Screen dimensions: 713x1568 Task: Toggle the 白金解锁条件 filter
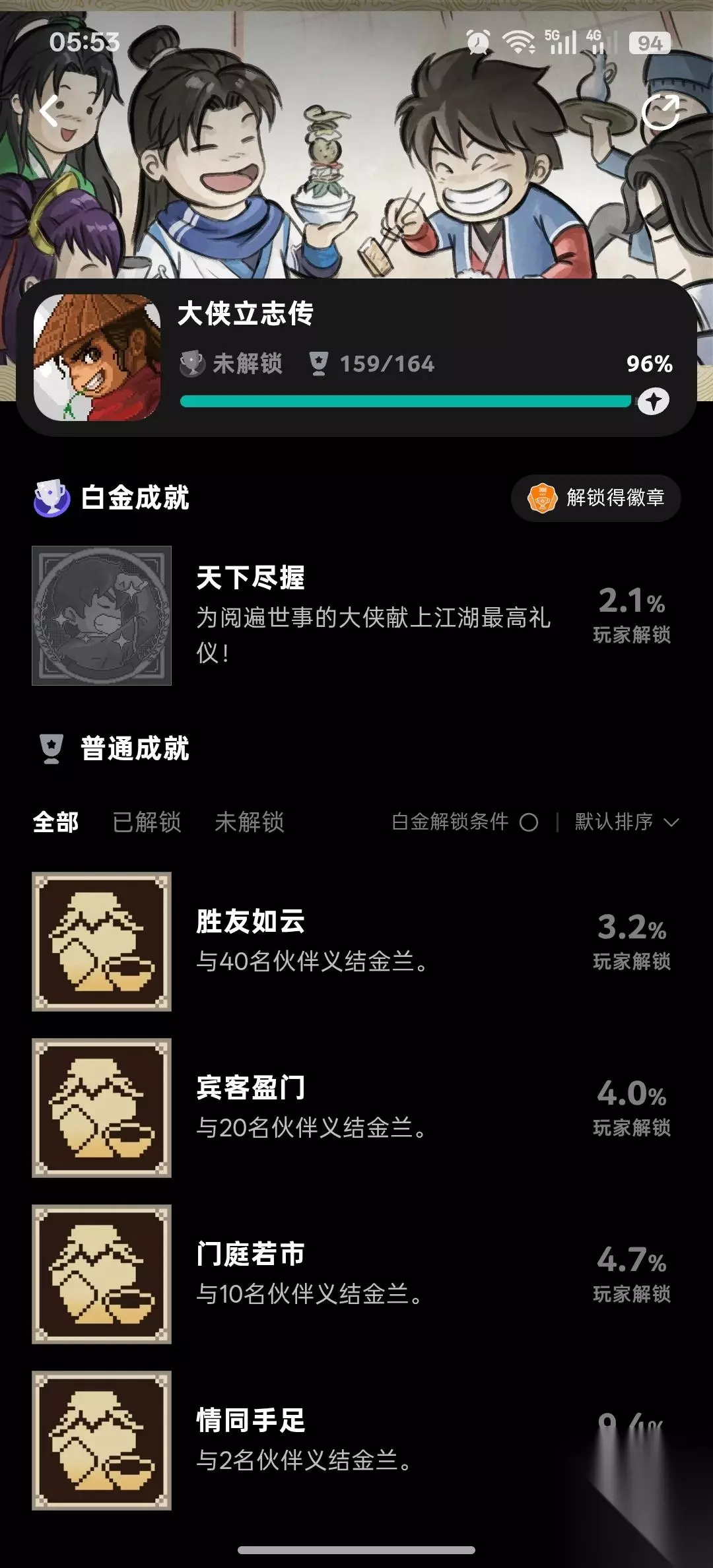tap(465, 822)
